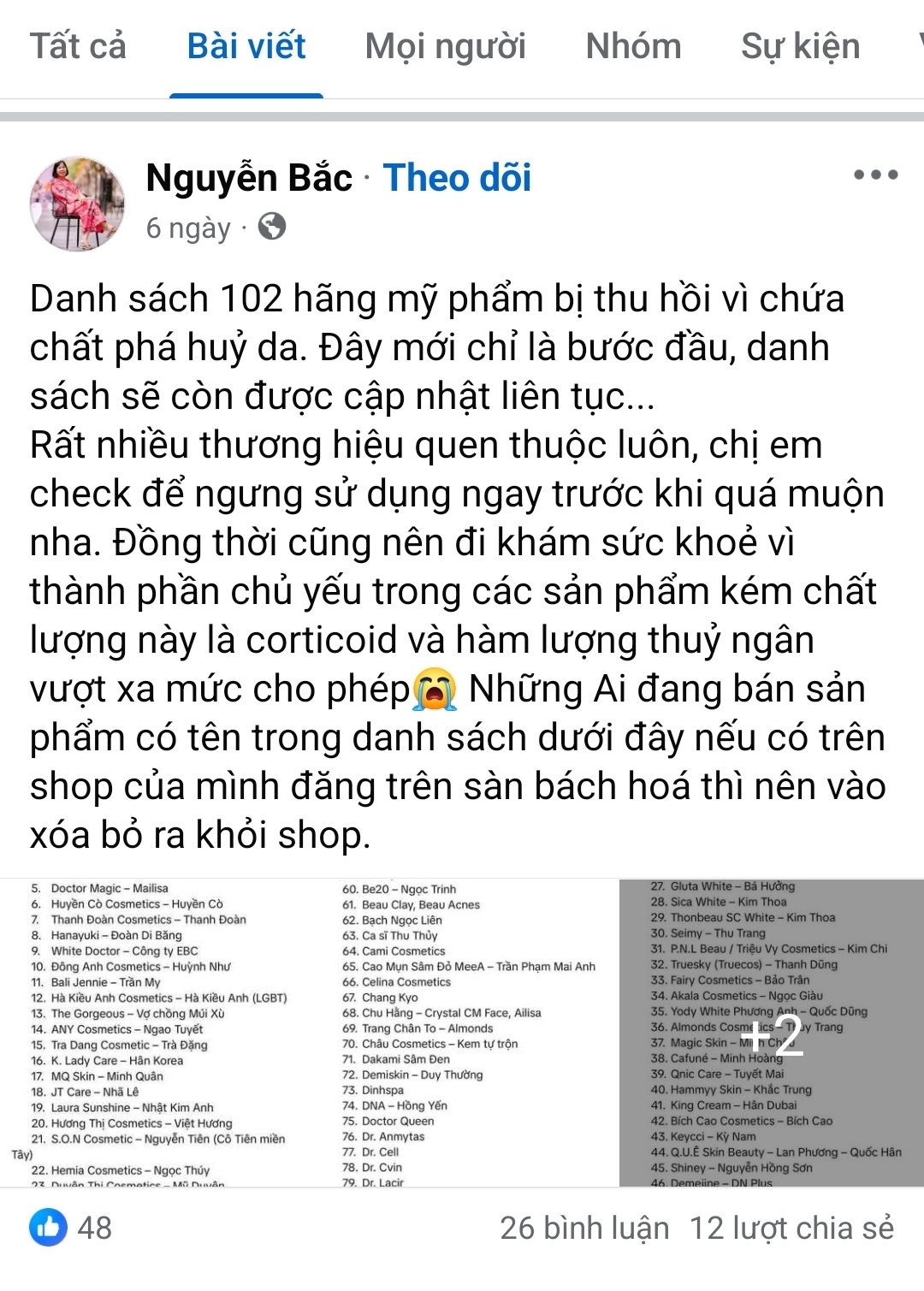View the 12 lượt chia sẻ shares
924x1291 pixels.
(x=791, y=1228)
